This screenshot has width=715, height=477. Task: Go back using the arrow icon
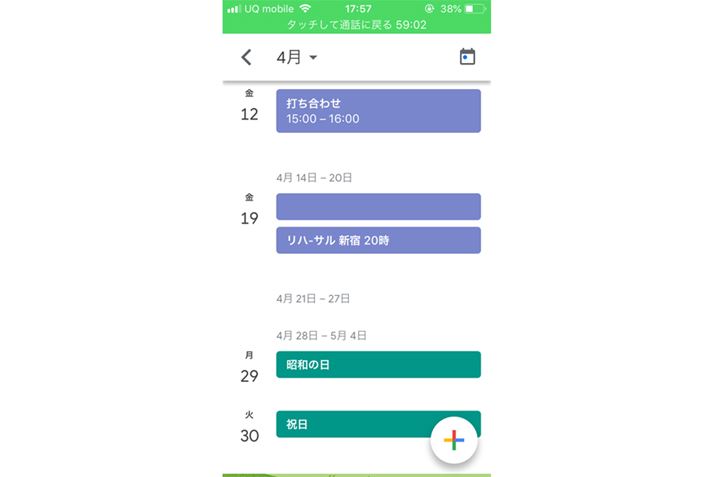click(247, 58)
